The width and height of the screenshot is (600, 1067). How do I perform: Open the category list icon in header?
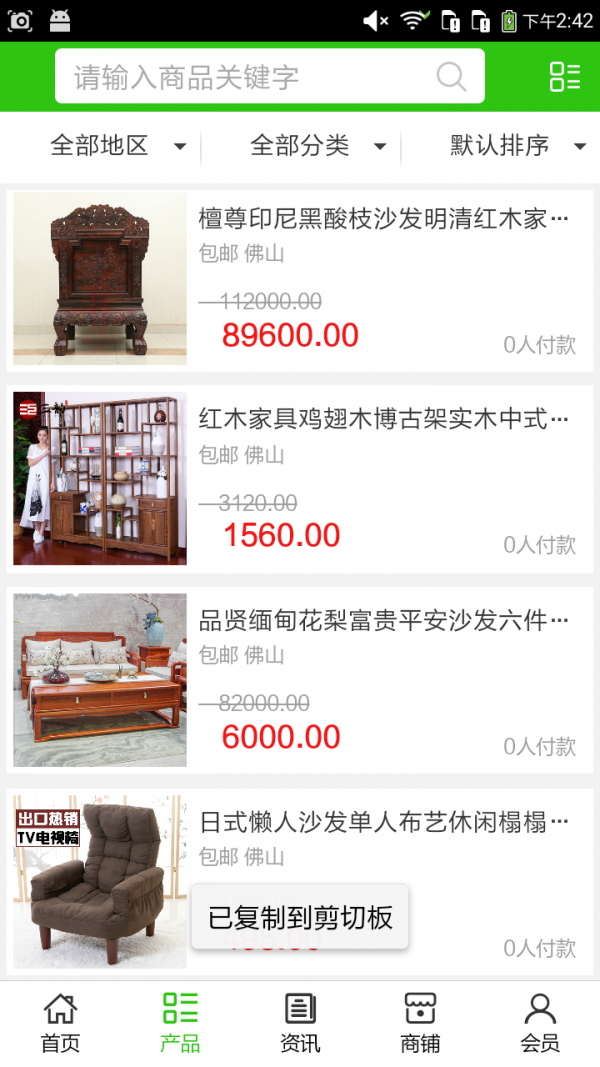coord(565,77)
